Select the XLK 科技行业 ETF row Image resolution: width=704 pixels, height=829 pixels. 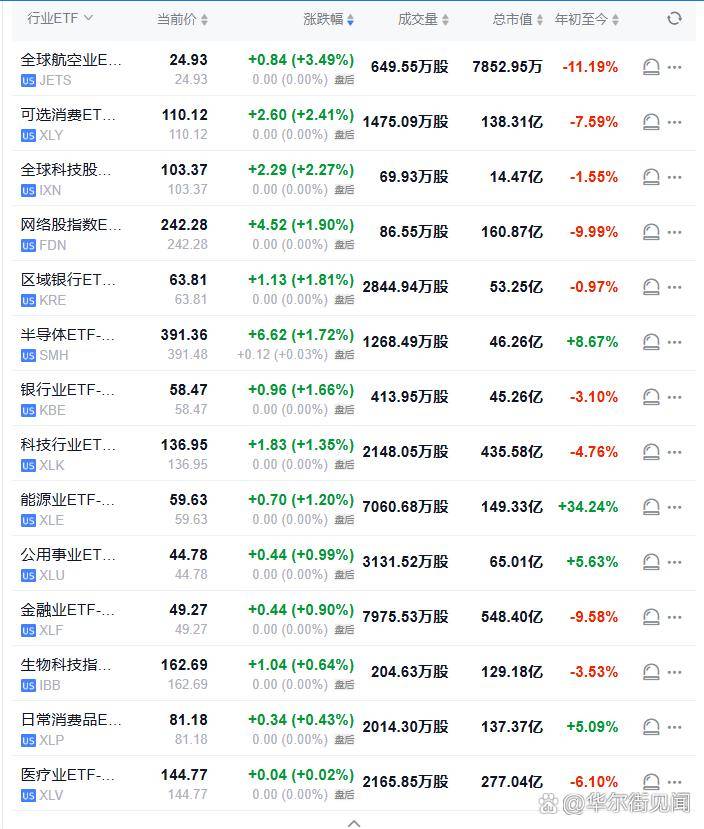[x=70, y=453]
